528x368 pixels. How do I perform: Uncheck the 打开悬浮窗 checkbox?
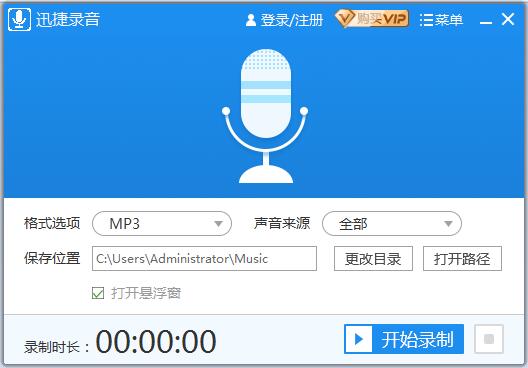tap(98, 293)
